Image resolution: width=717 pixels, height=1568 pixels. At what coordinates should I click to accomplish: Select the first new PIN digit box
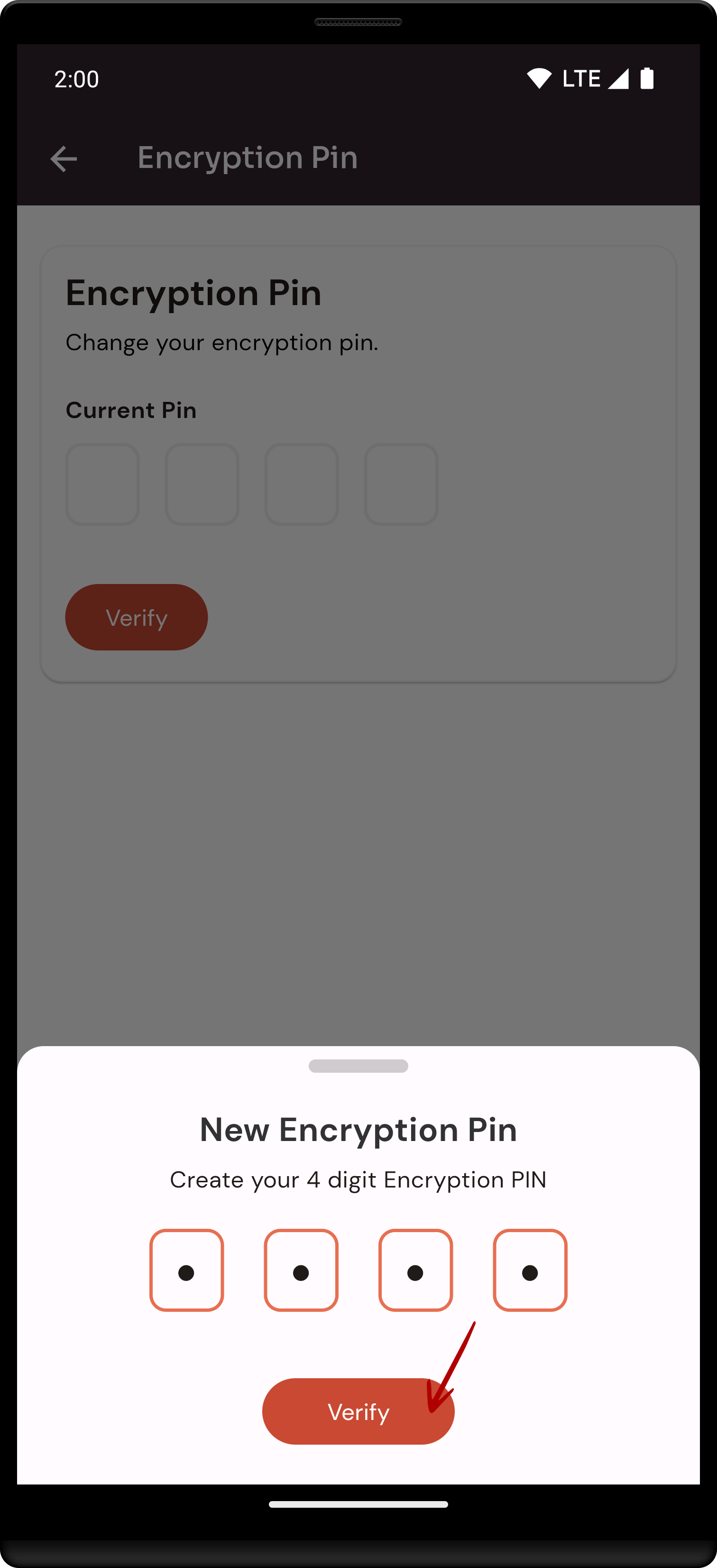point(187,1271)
